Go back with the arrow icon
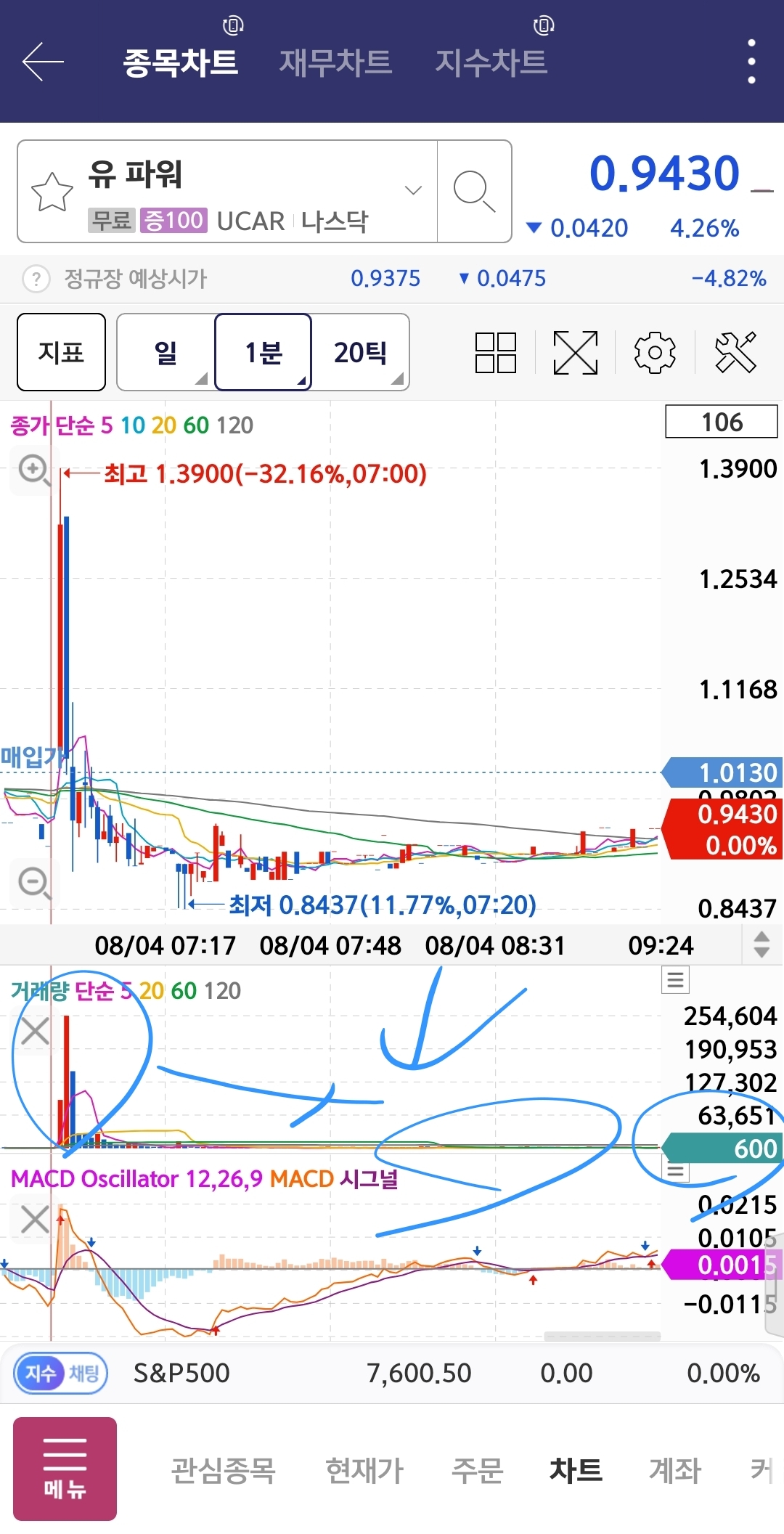This screenshot has width=784, height=1534. point(43,62)
